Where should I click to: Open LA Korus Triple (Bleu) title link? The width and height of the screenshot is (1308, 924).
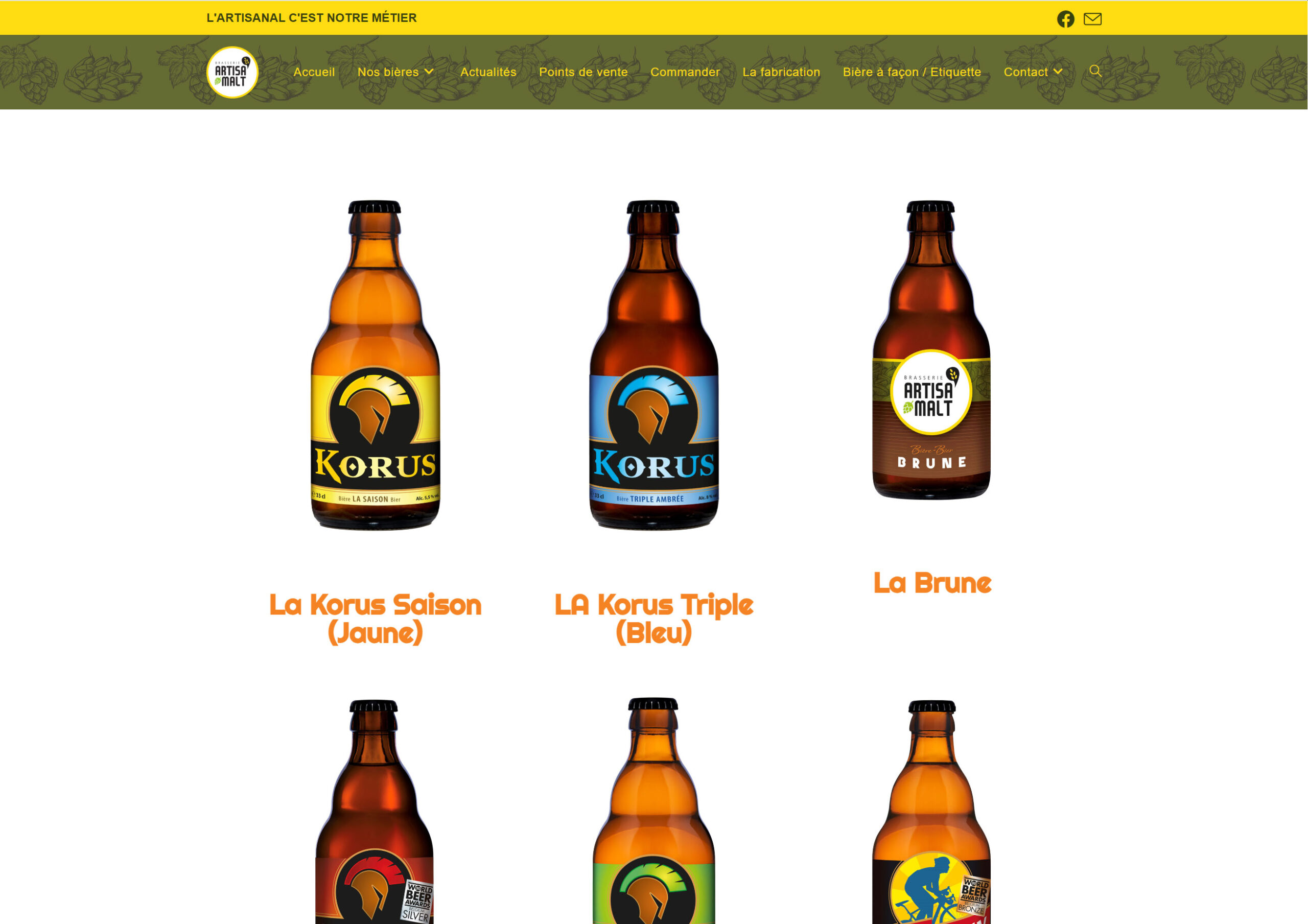(x=653, y=618)
